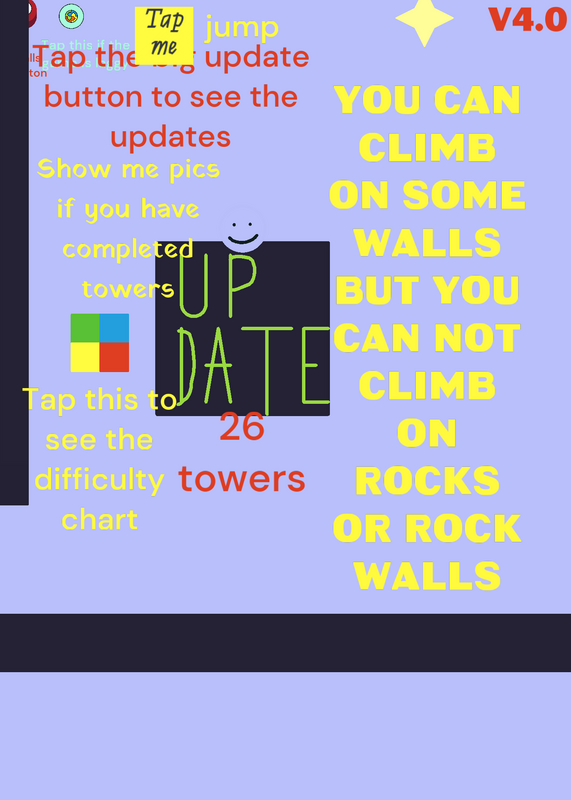Open the big UPDATE button
Image resolution: width=571 pixels, height=800 pixels.
click(x=242, y=328)
